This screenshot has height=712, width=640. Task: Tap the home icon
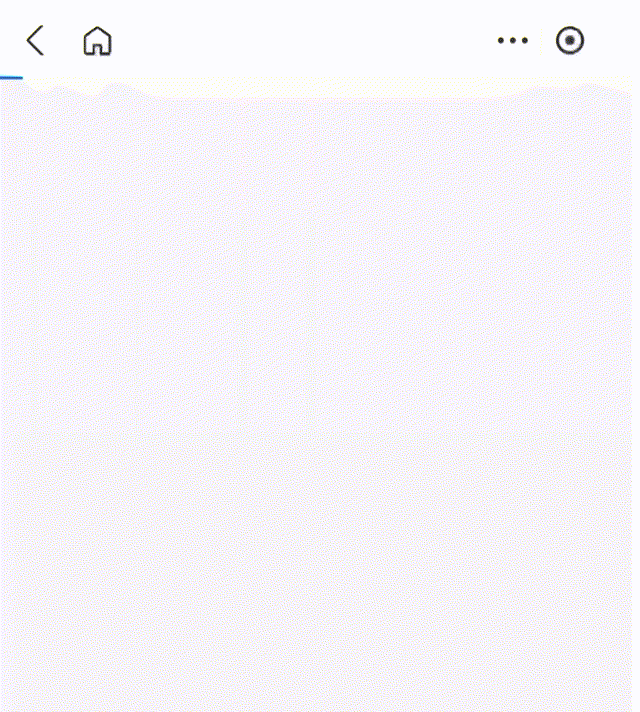pos(97,41)
